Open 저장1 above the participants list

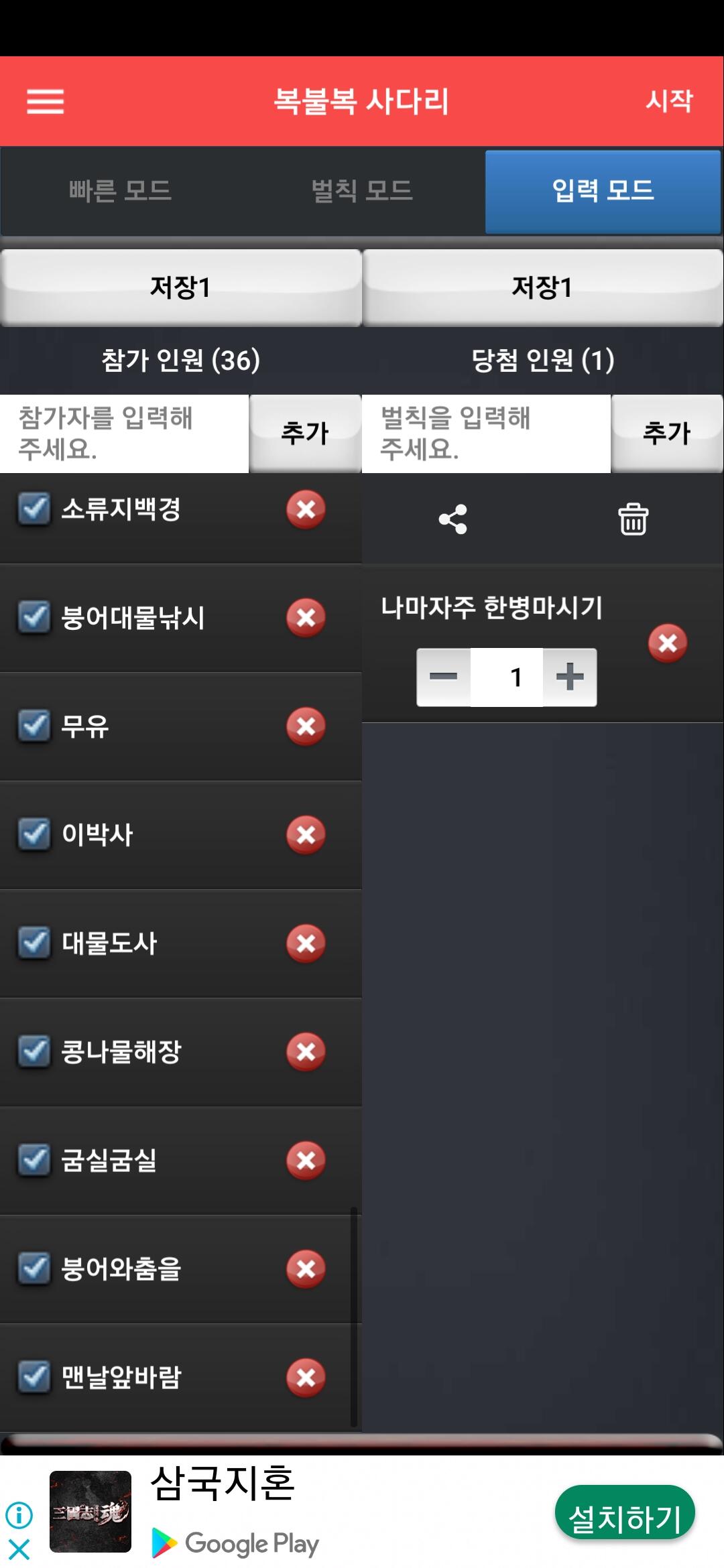coord(181,287)
